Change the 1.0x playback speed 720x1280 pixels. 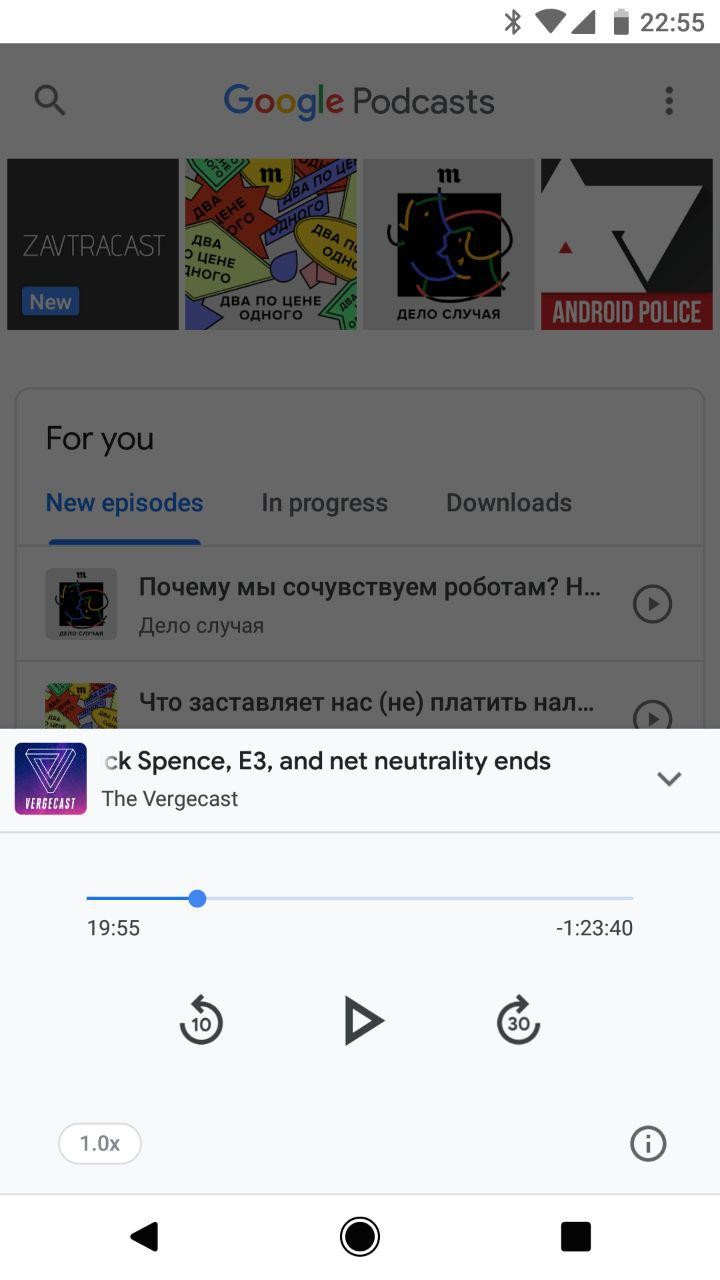click(x=100, y=1143)
